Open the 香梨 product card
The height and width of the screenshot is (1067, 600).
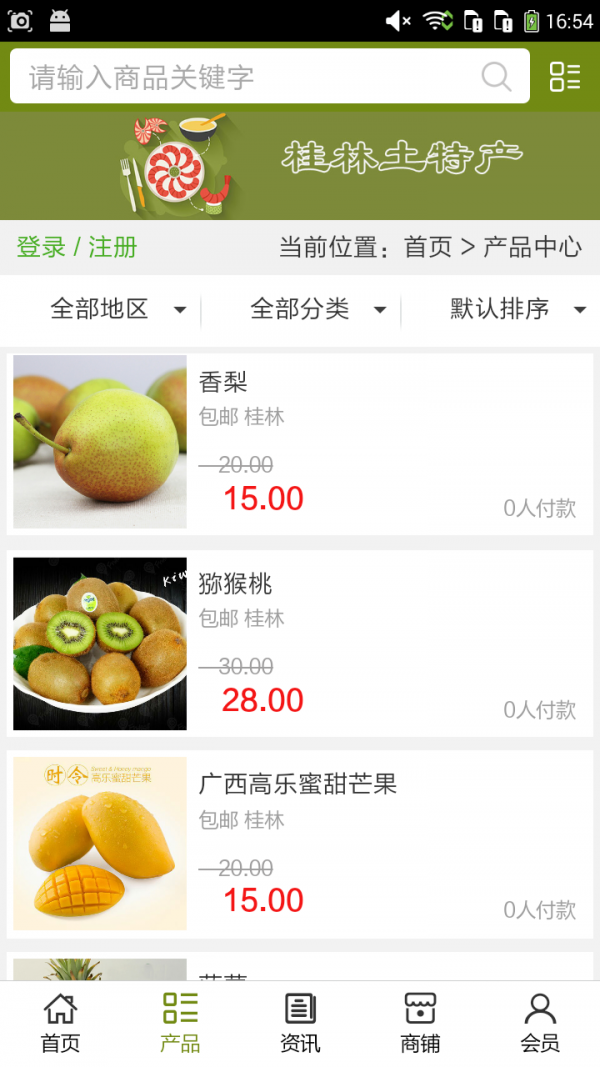[x=300, y=442]
